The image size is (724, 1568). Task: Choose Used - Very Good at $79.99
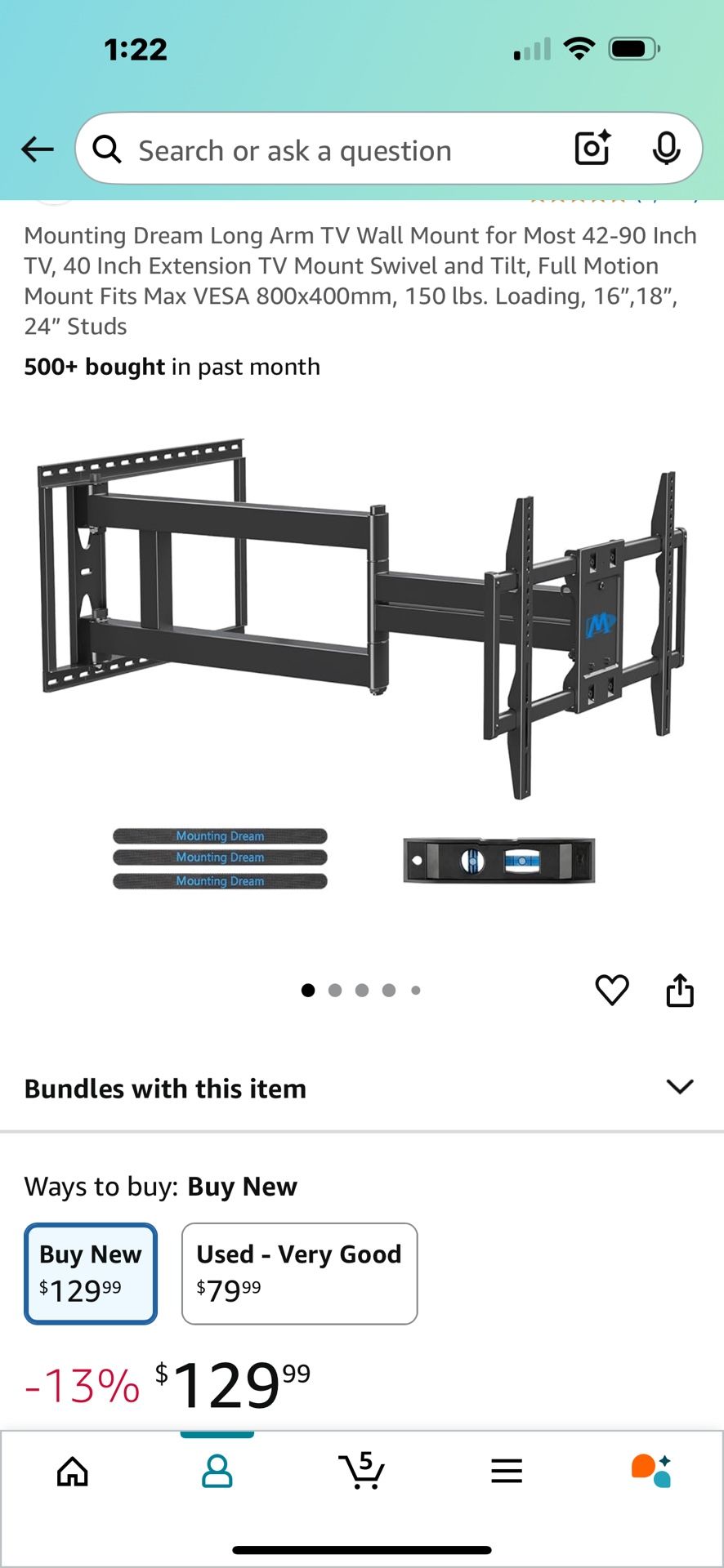299,1272
